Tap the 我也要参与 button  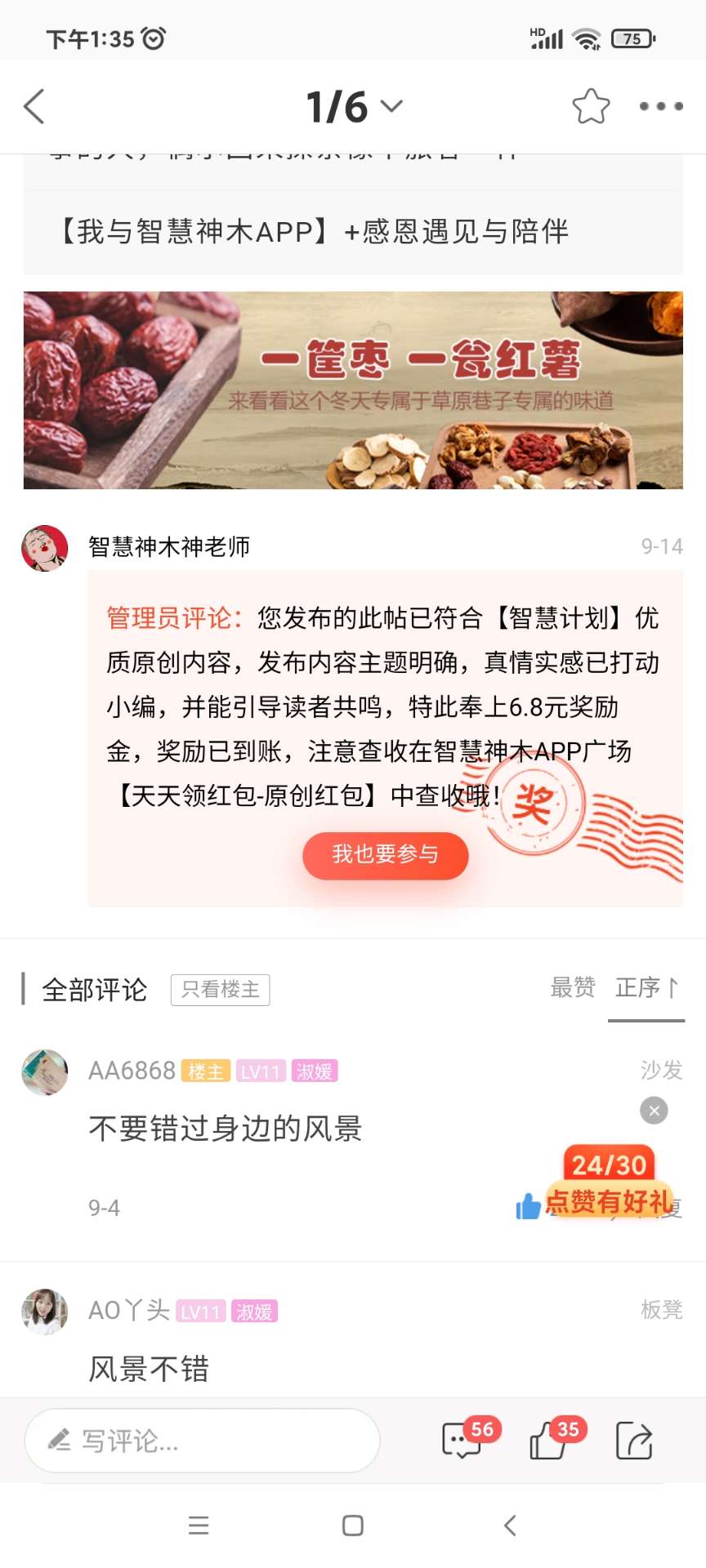pyautogui.click(x=385, y=855)
